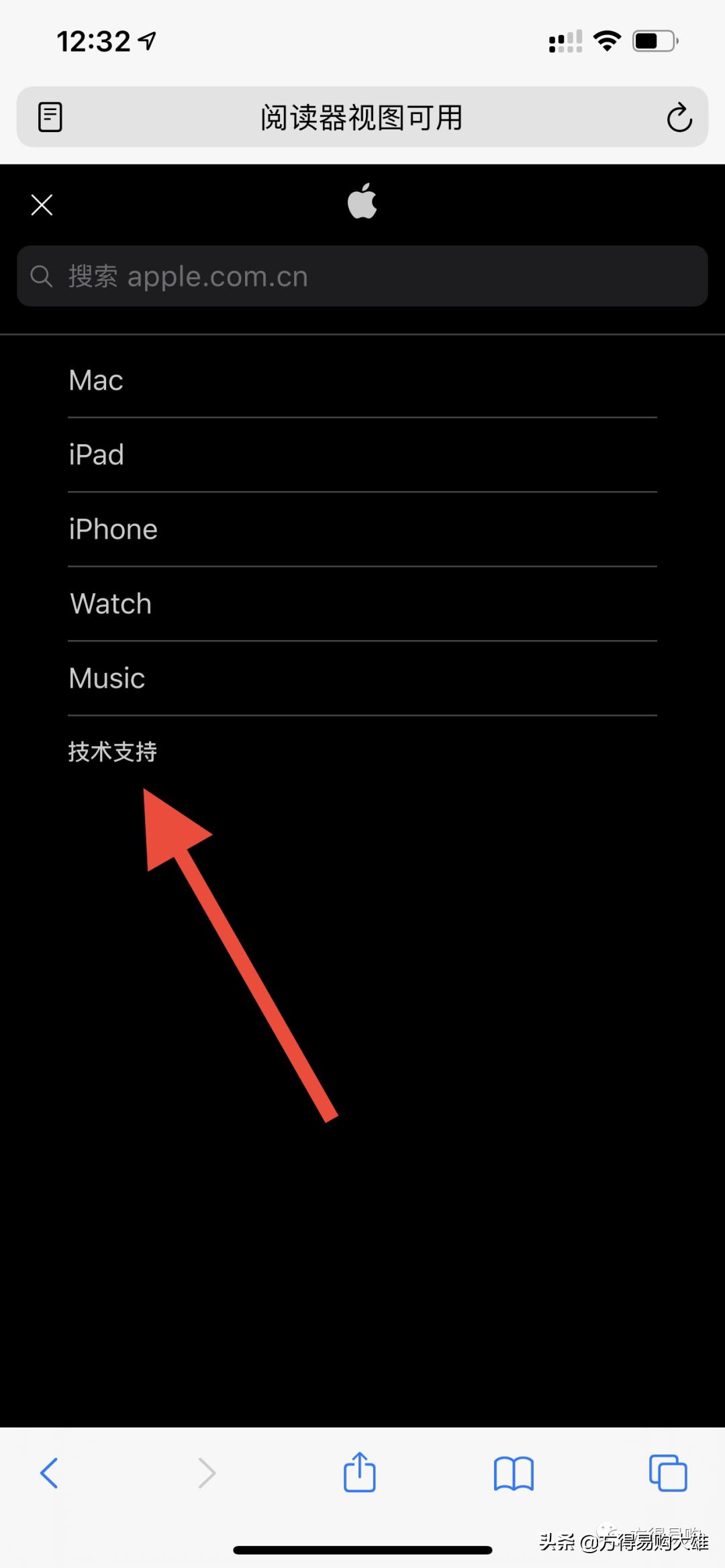Go back in Safari
Image resolution: width=725 pixels, height=1568 pixels.
point(49,1473)
